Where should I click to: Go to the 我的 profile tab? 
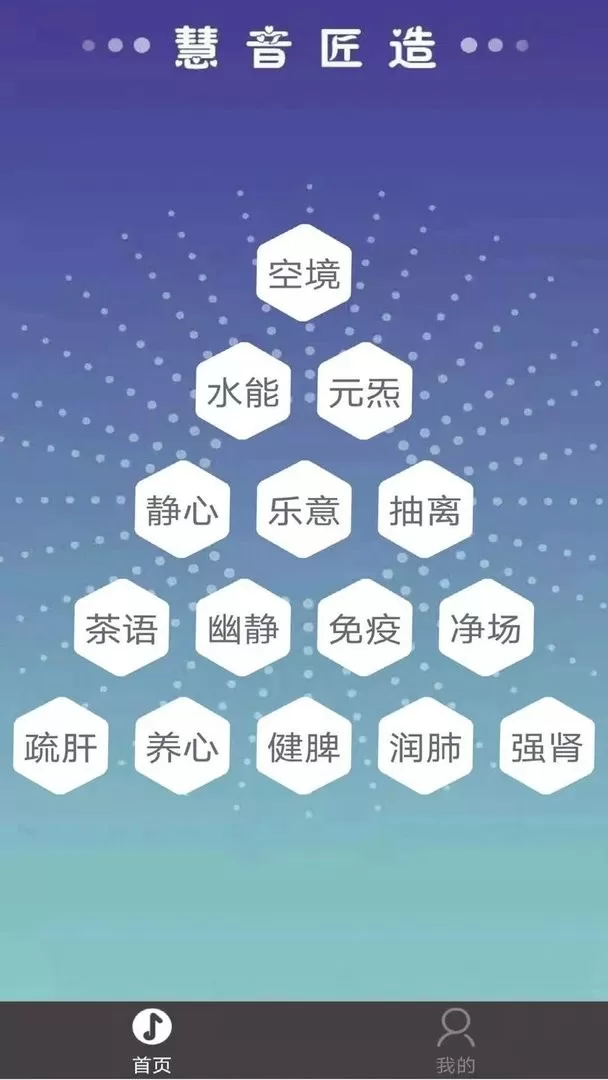(456, 1040)
